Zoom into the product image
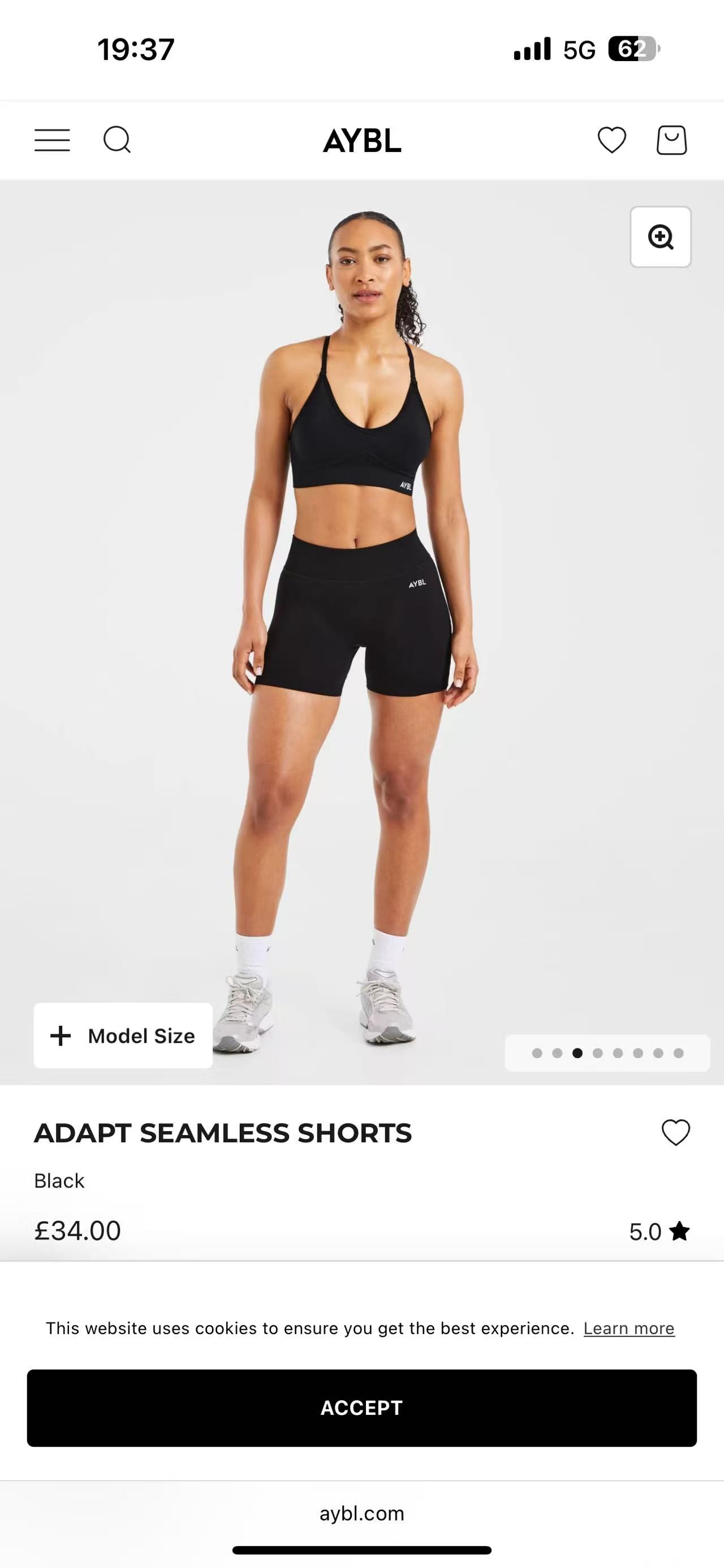 tap(660, 237)
